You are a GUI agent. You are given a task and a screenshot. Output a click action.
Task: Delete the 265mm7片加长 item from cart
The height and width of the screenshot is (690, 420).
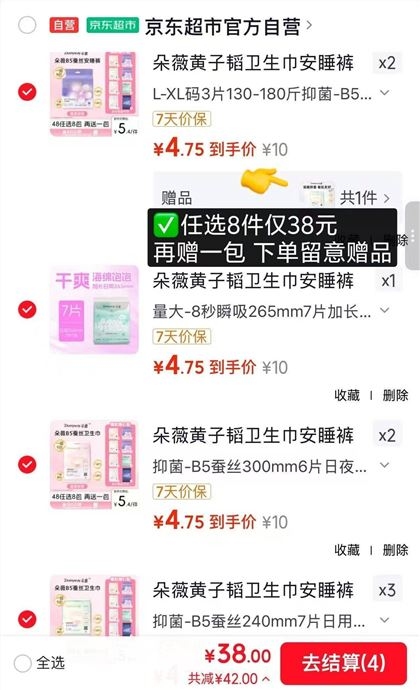pos(395,395)
